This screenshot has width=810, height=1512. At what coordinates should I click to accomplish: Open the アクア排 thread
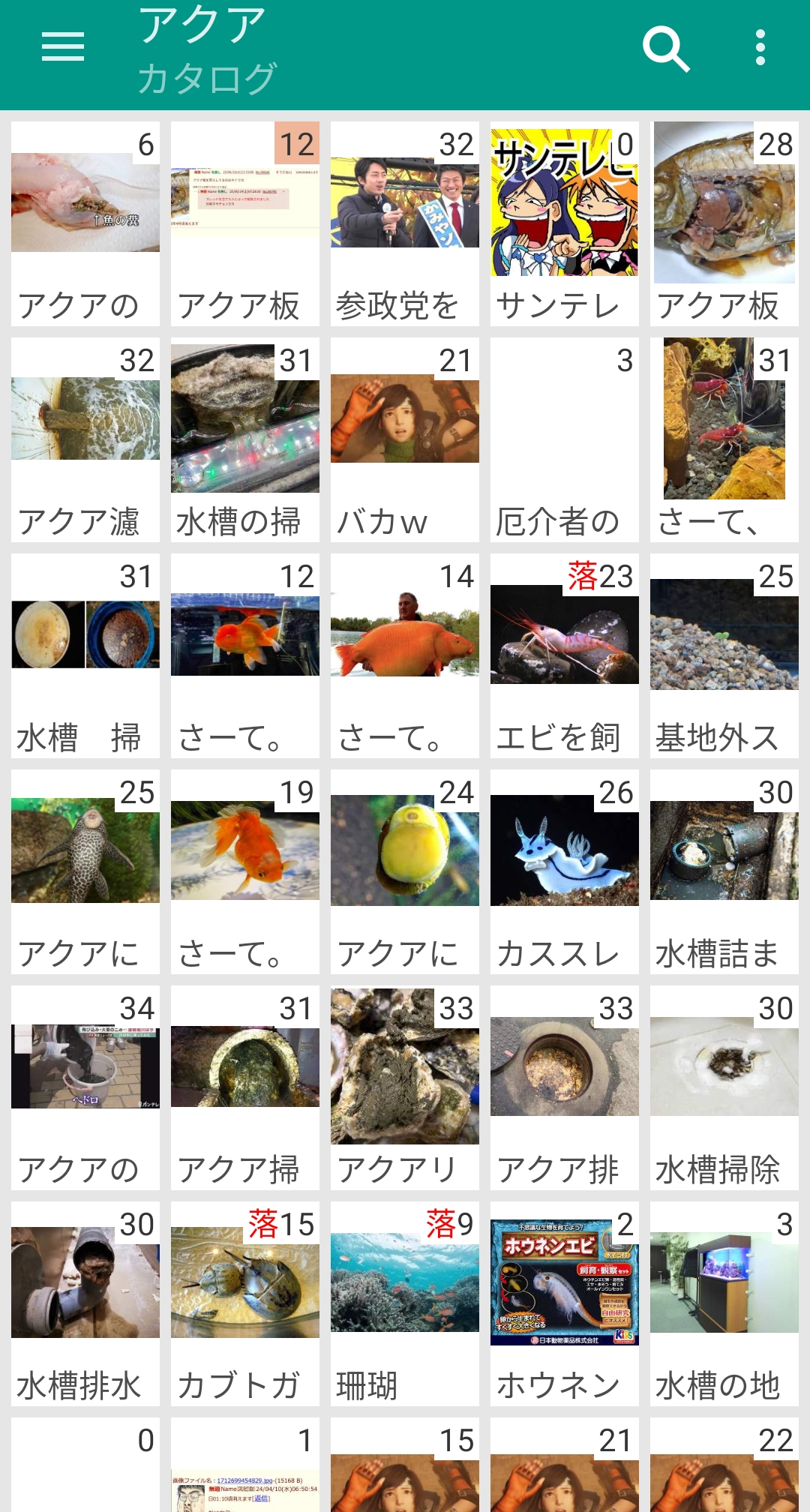pyautogui.click(x=564, y=1087)
